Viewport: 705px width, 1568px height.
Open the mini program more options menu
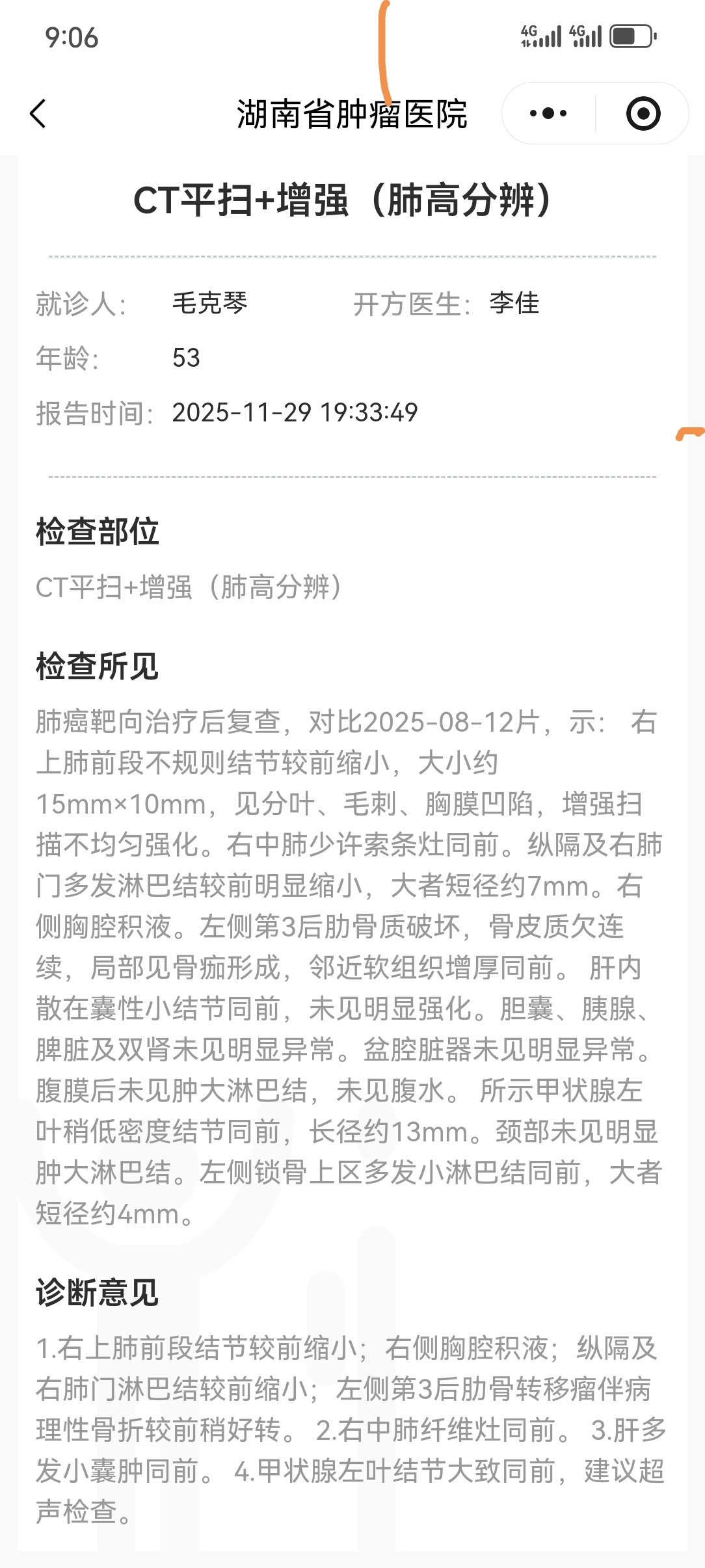pos(548,114)
